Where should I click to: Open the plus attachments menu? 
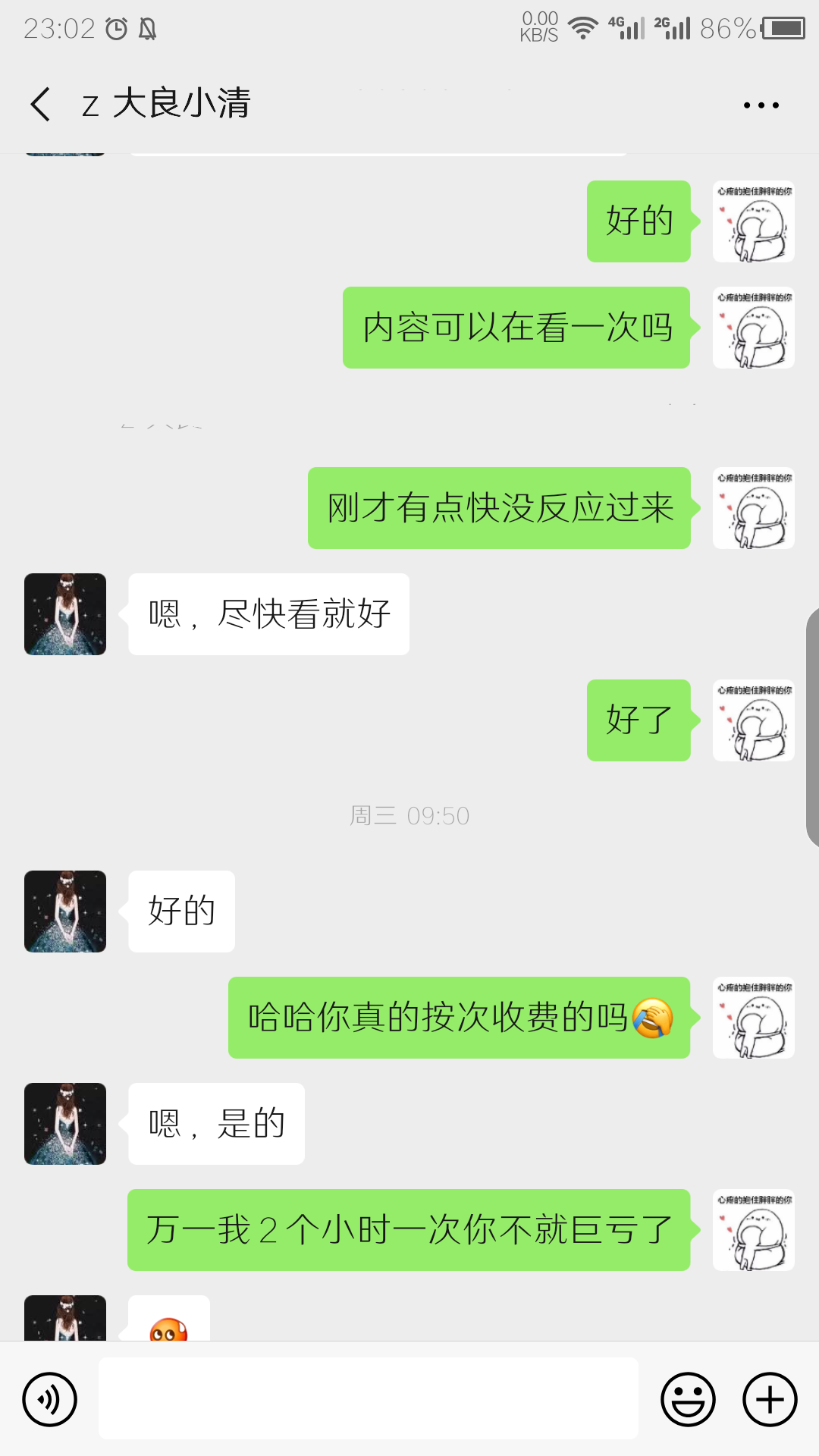pyautogui.click(x=770, y=1399)
